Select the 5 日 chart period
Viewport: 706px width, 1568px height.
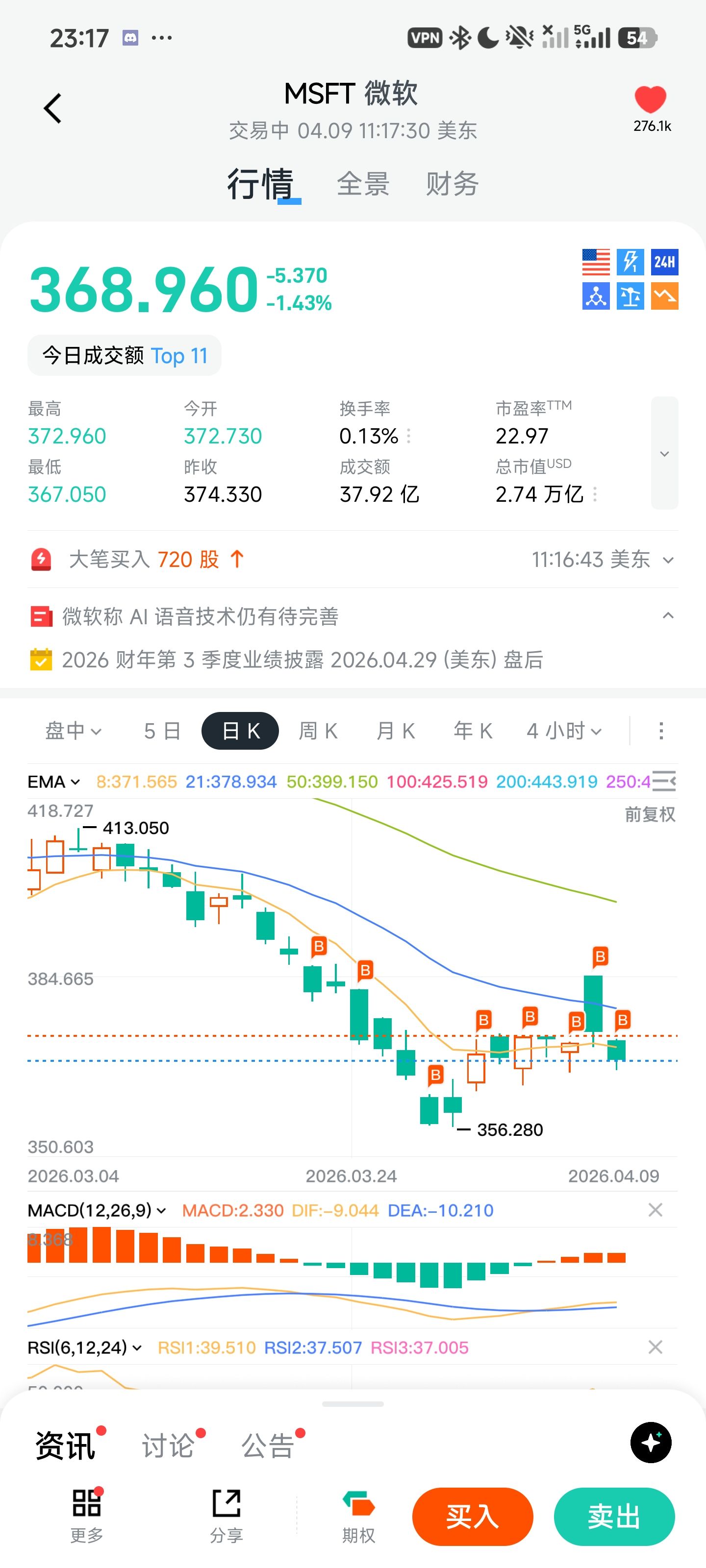(162, 731)
